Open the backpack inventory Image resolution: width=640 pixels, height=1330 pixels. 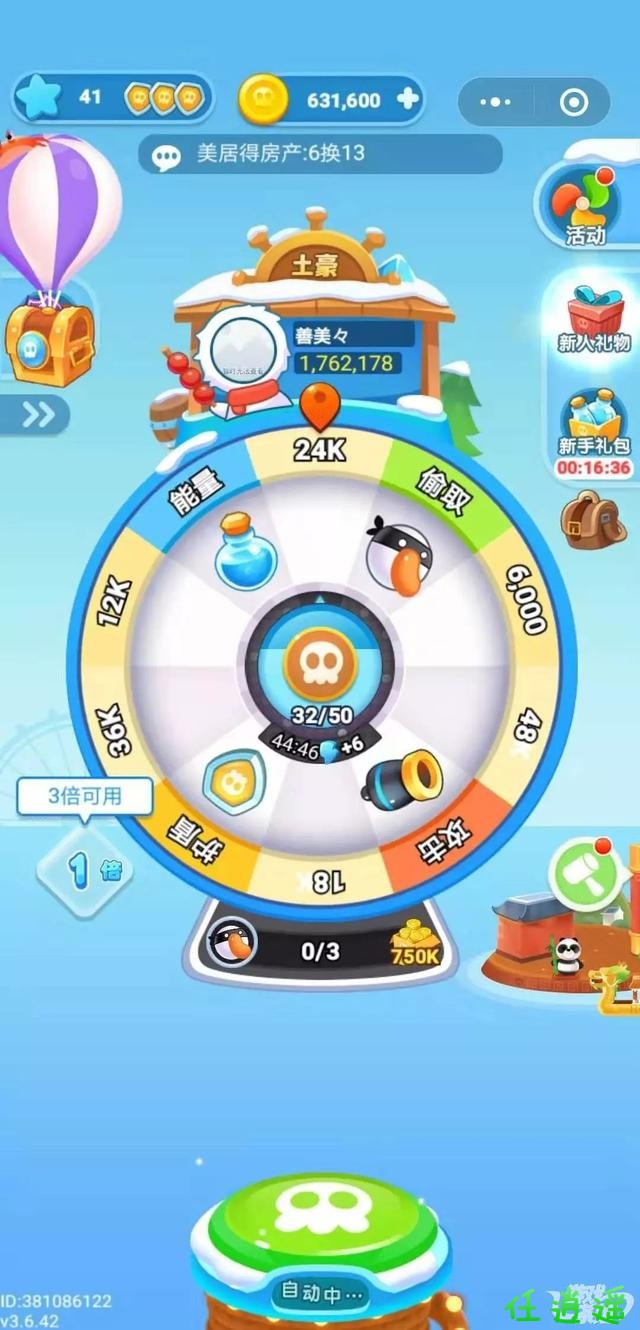click(592, 519)
